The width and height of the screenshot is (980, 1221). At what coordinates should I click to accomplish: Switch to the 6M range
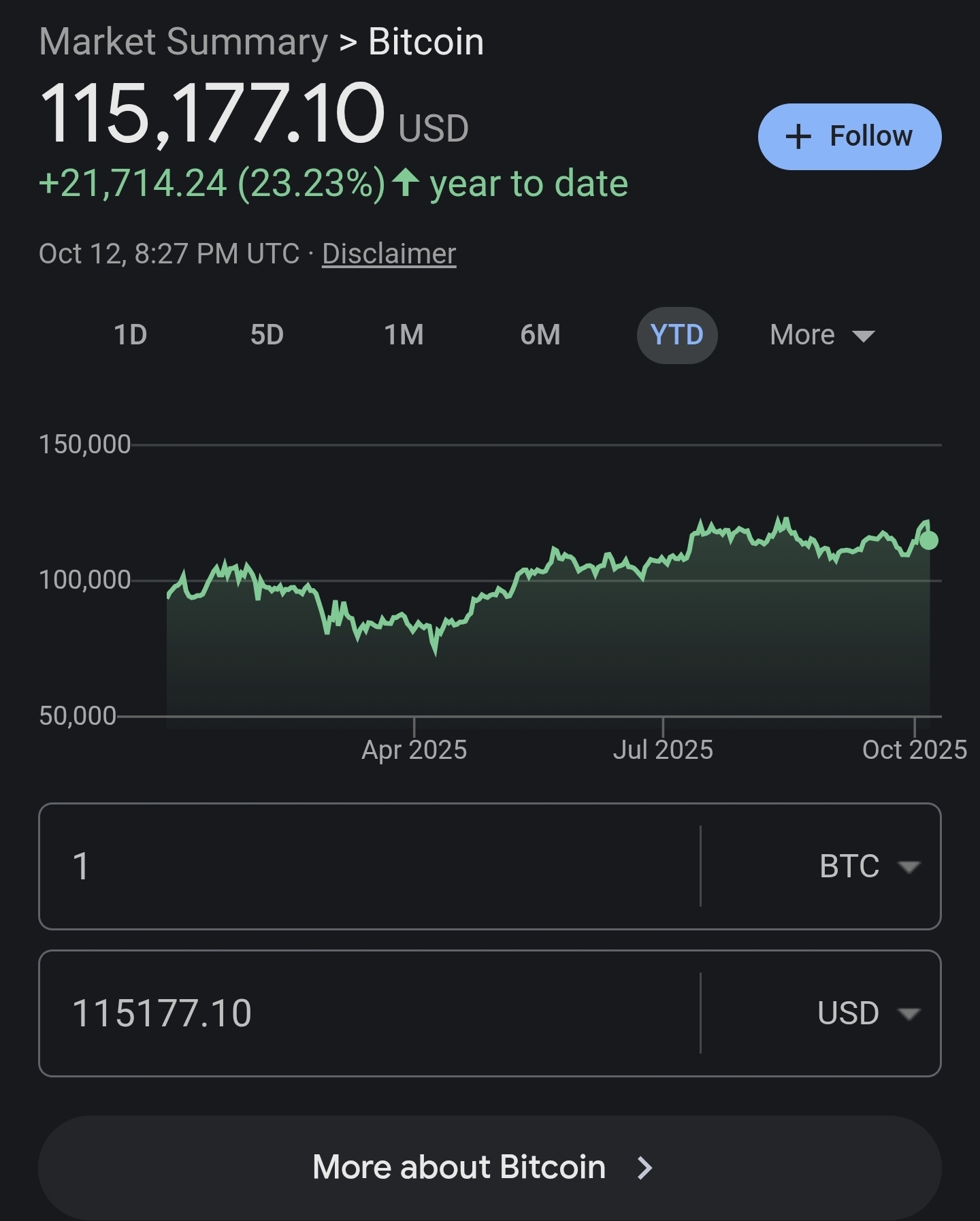[x=540, y=335]
